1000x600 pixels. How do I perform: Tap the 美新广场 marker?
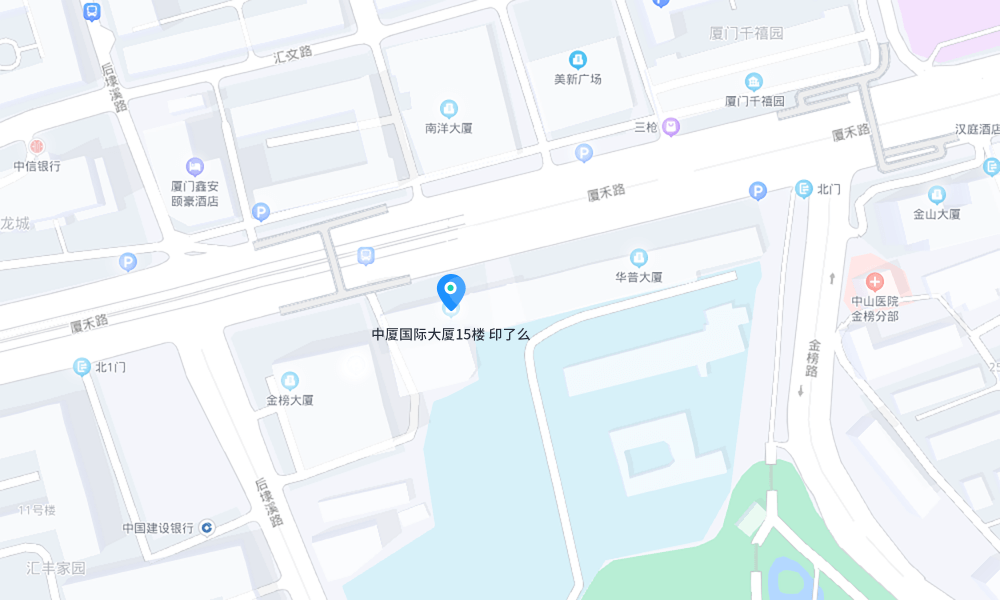pyautogui.click(x=578, y=60)
